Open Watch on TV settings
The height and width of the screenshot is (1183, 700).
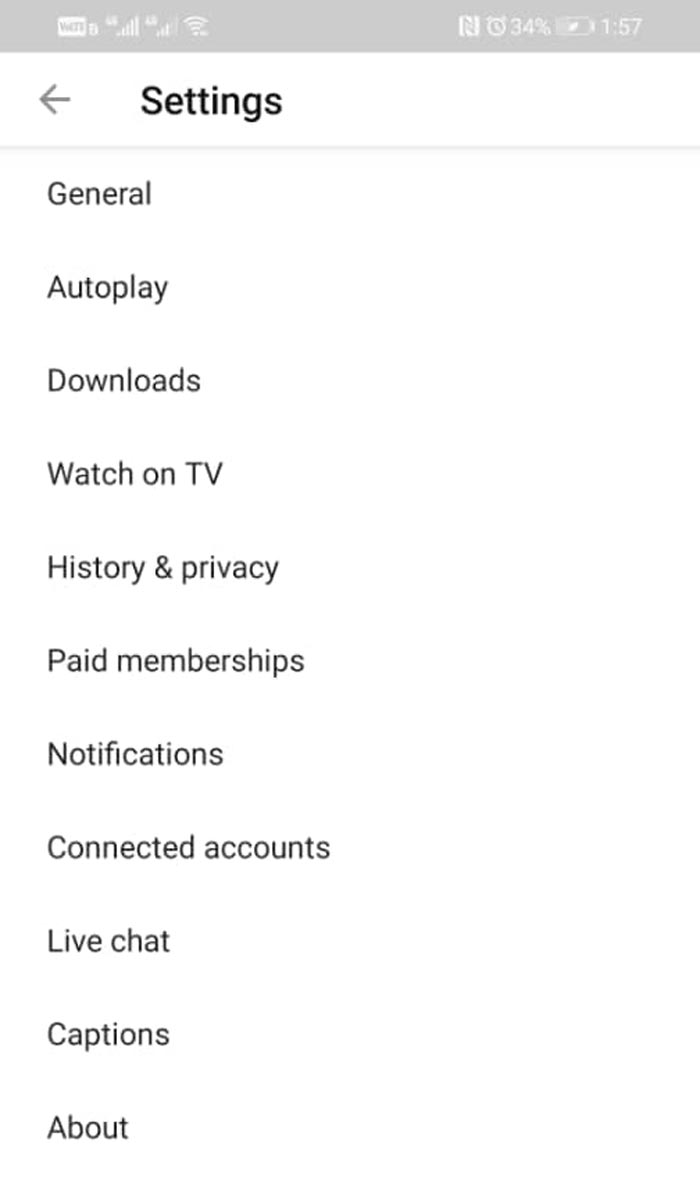coord(135,474)
